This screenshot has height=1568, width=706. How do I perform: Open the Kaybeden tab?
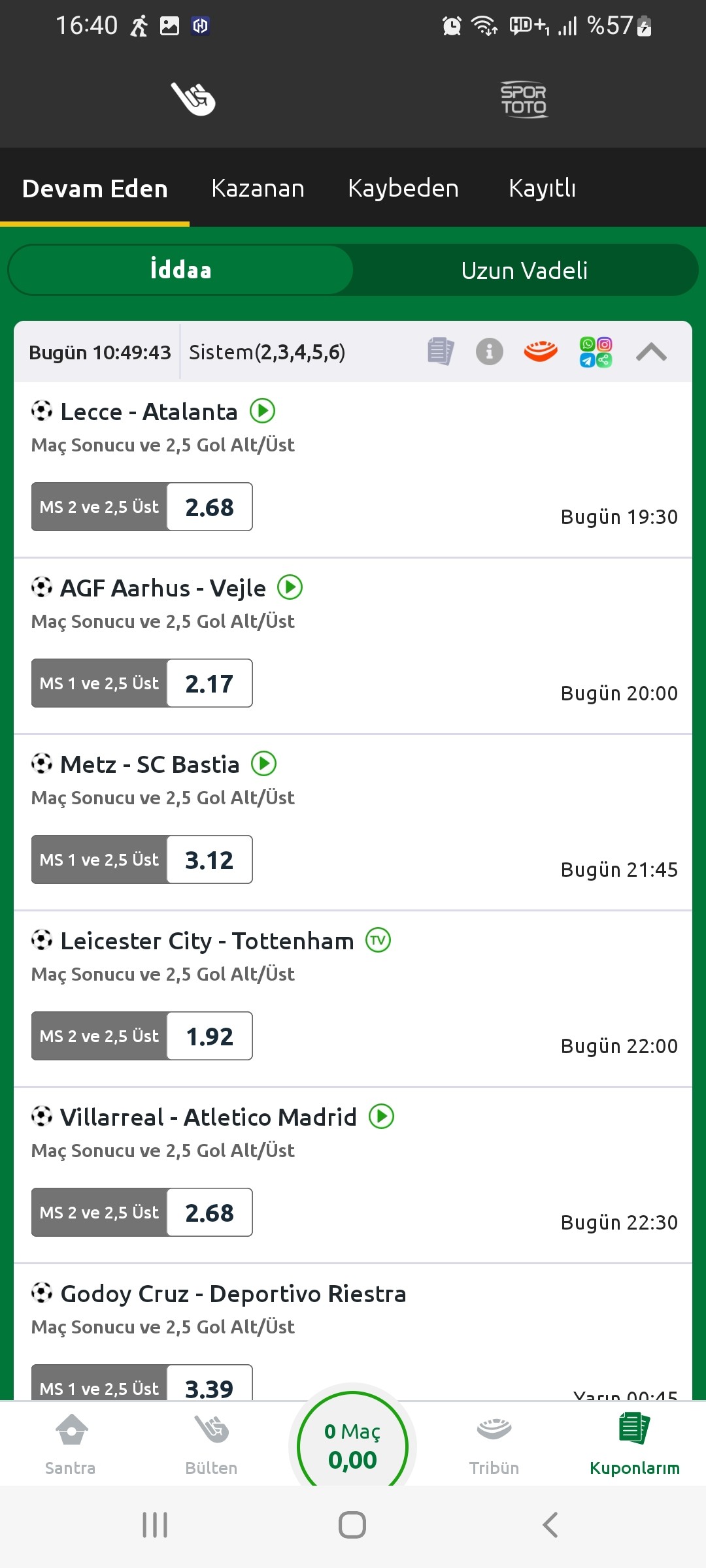[403, 188]
